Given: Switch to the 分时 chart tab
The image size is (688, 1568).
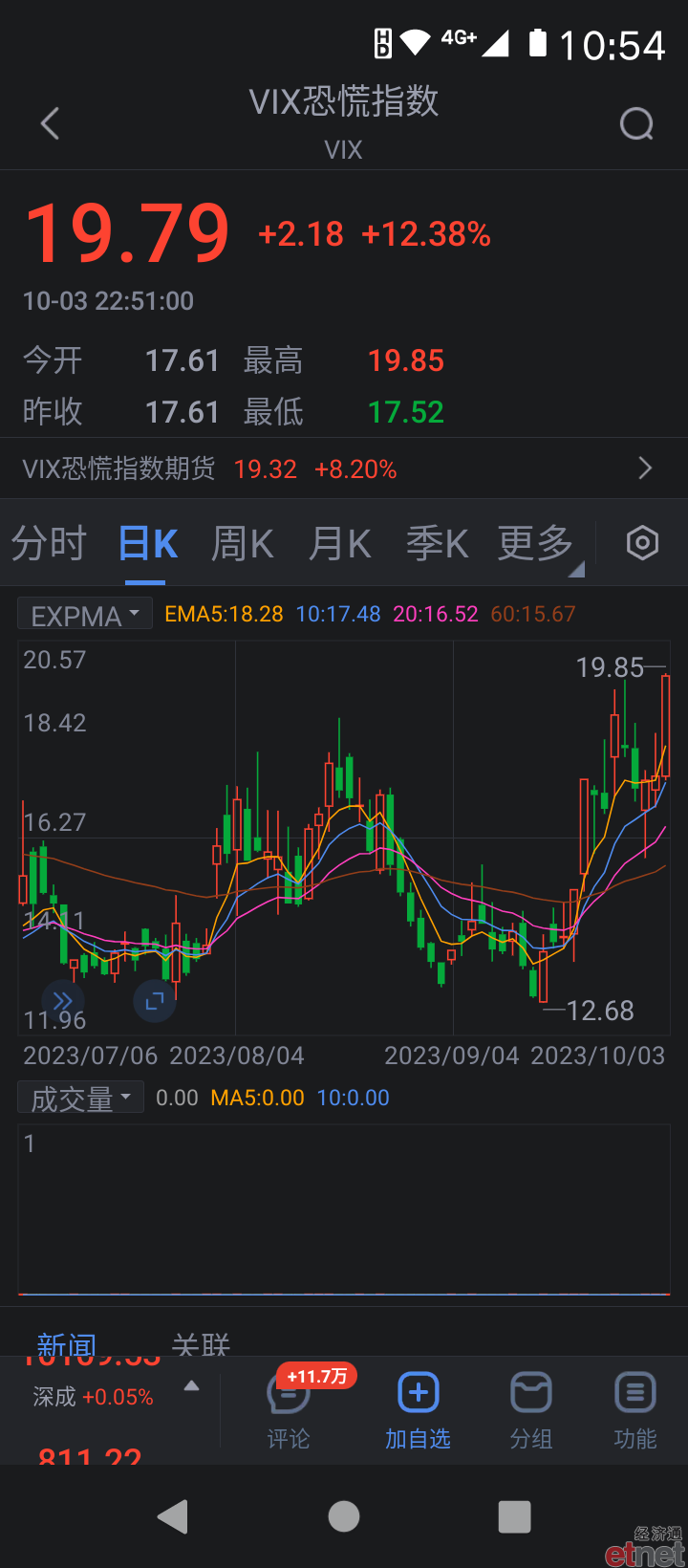Looking at the screenshot, I should point(49,543).
